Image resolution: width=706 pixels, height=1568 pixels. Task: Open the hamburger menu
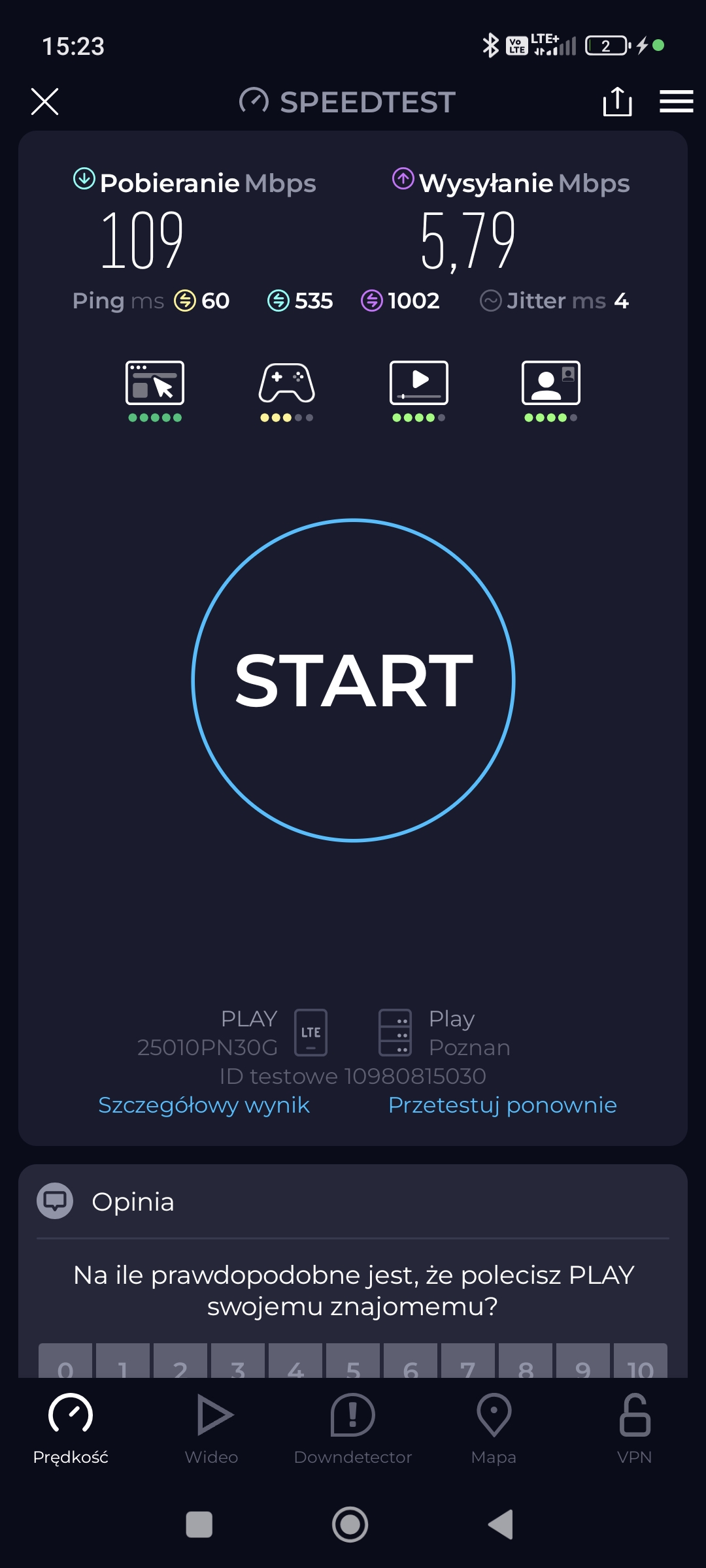point(676,101)
